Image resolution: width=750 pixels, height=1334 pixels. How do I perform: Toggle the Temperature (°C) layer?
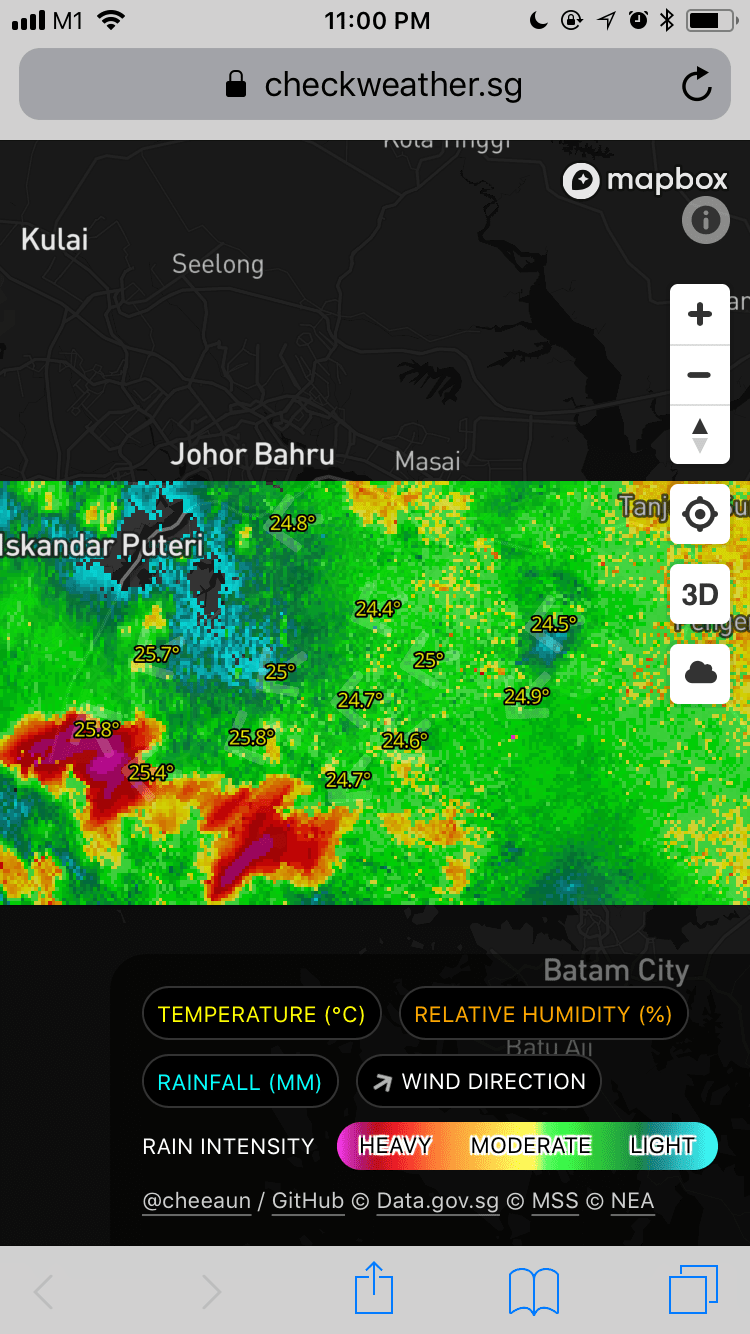(x=261, y=1014)
